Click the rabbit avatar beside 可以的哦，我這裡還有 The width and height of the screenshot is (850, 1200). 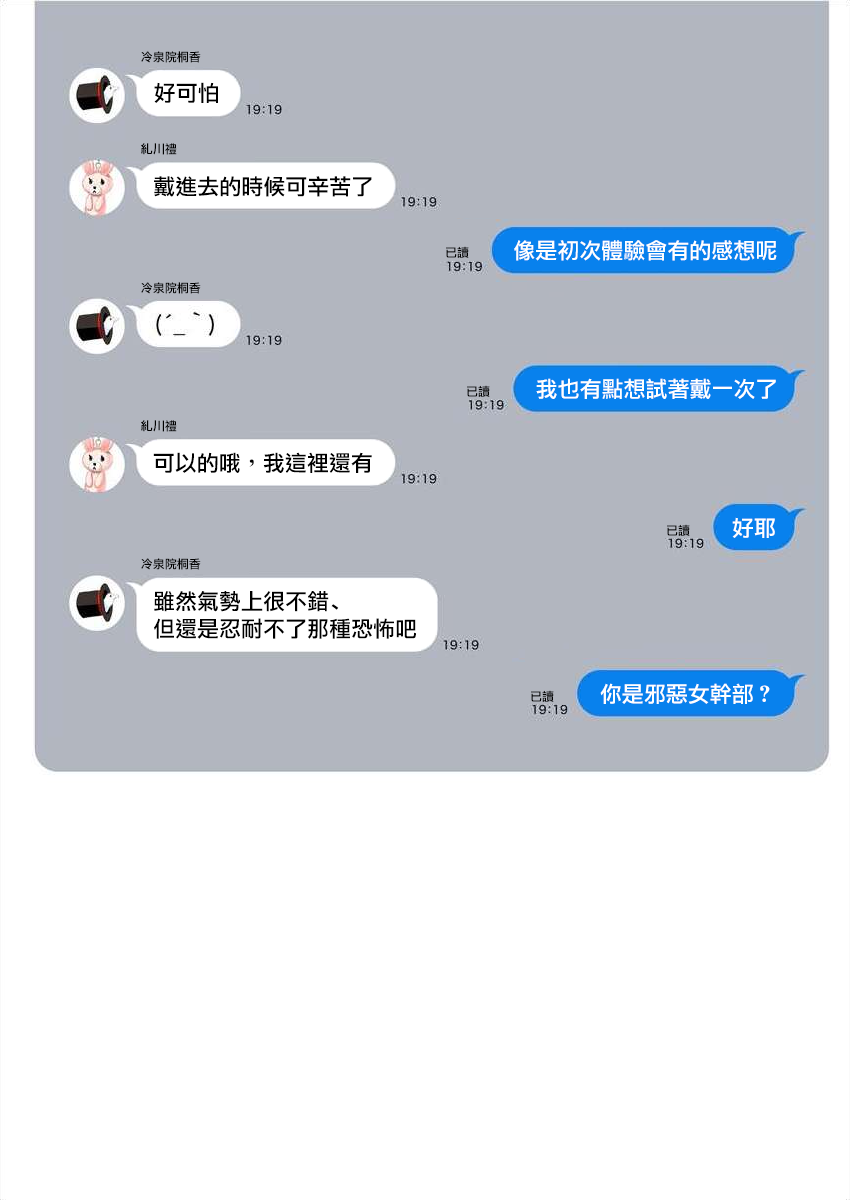point(97,464)
